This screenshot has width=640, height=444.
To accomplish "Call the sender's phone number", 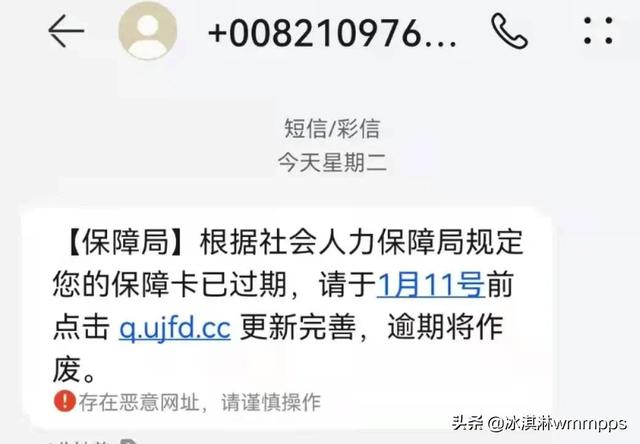I will (509, 31).
